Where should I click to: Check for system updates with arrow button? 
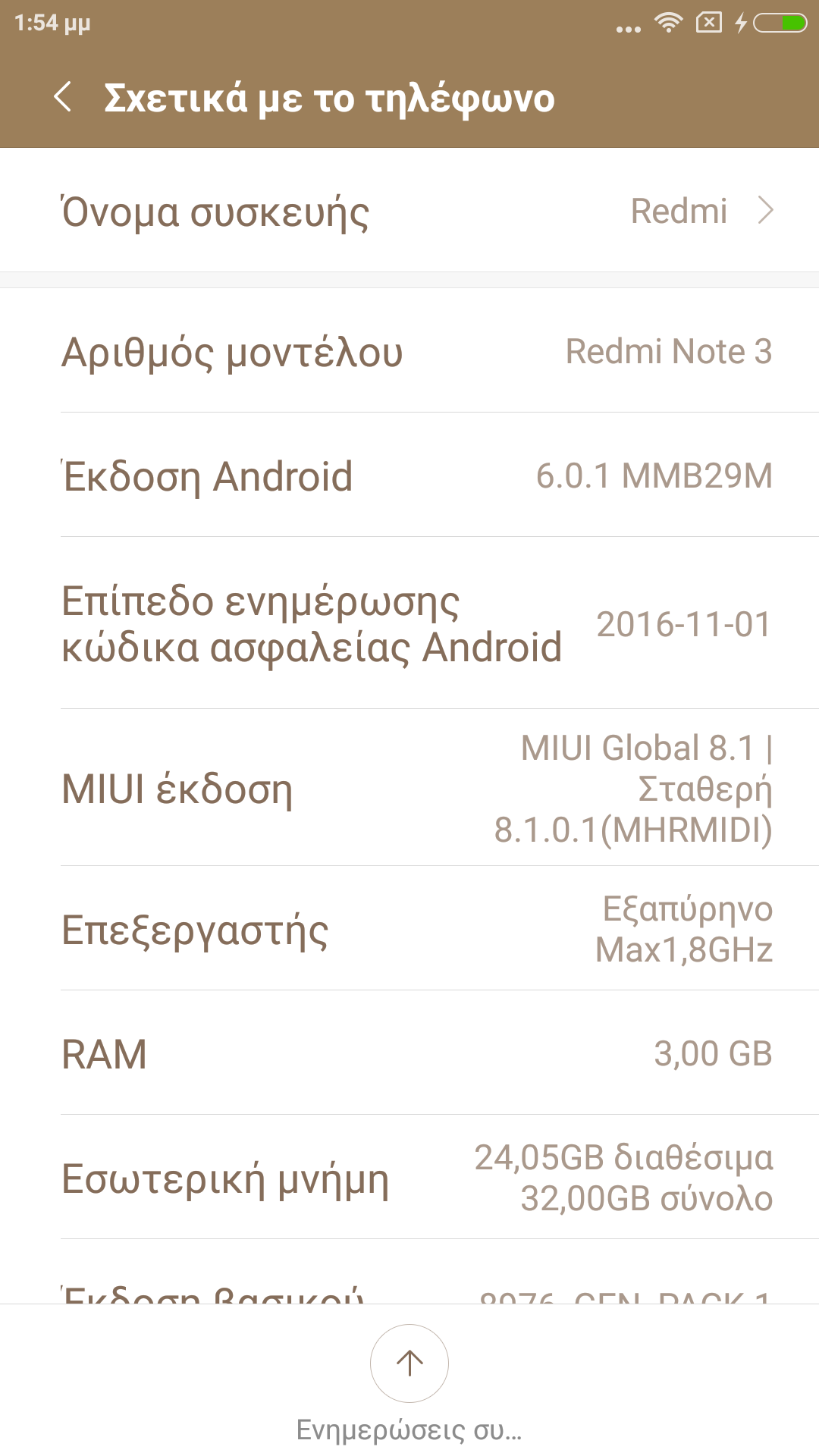point(409,1363)
